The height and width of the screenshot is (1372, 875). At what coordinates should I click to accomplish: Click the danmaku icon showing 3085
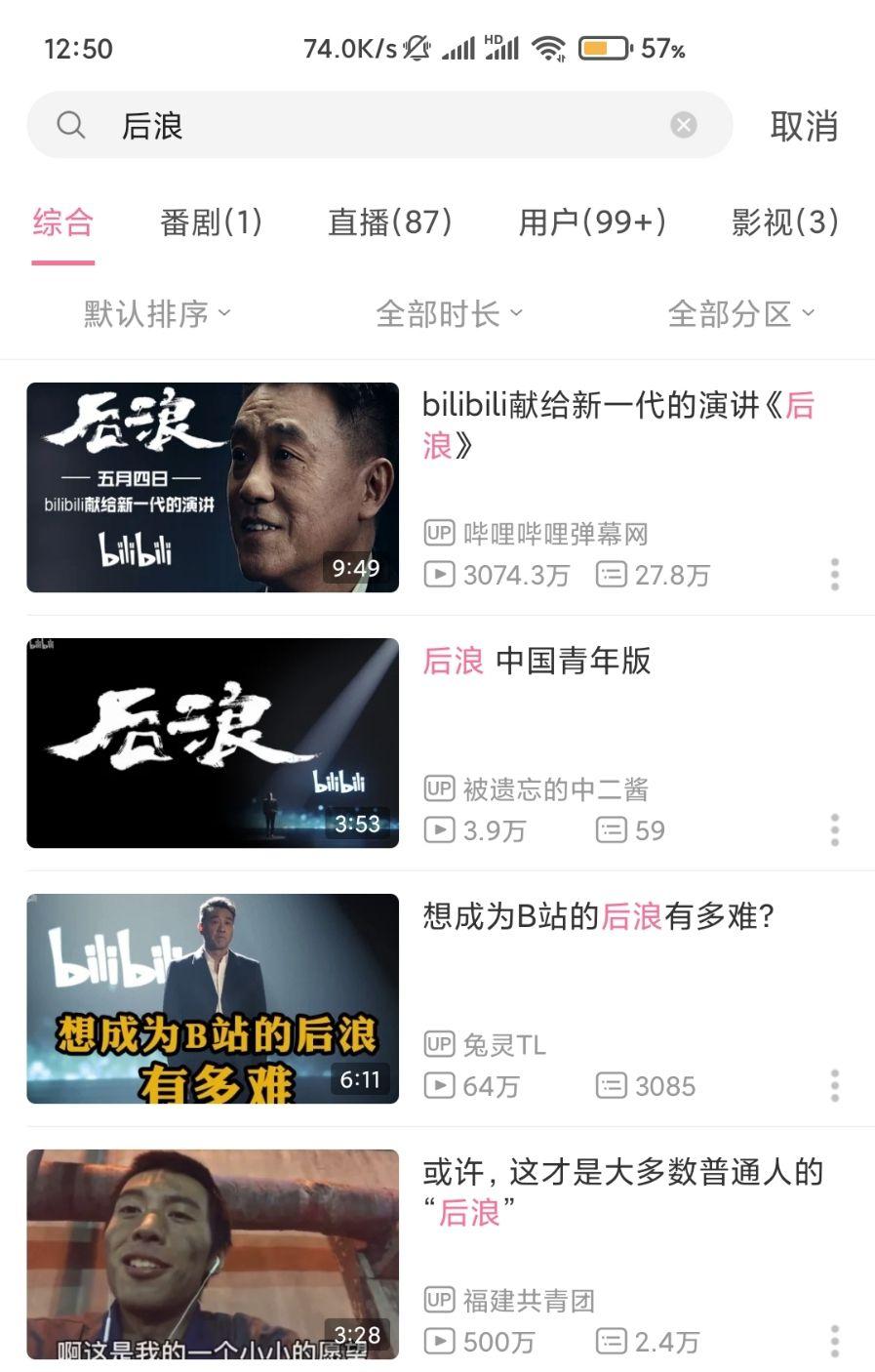click(610, 1086)
